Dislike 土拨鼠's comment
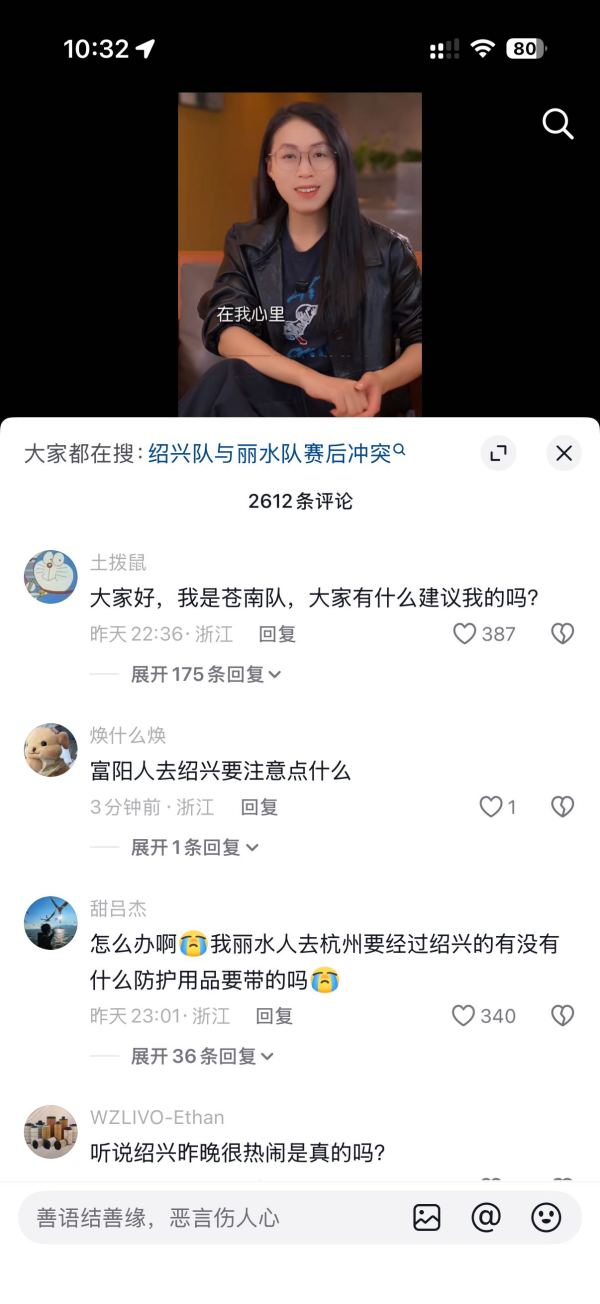Image resolution: width=600 pixels, height=1304 pixels. coord(563,633)
